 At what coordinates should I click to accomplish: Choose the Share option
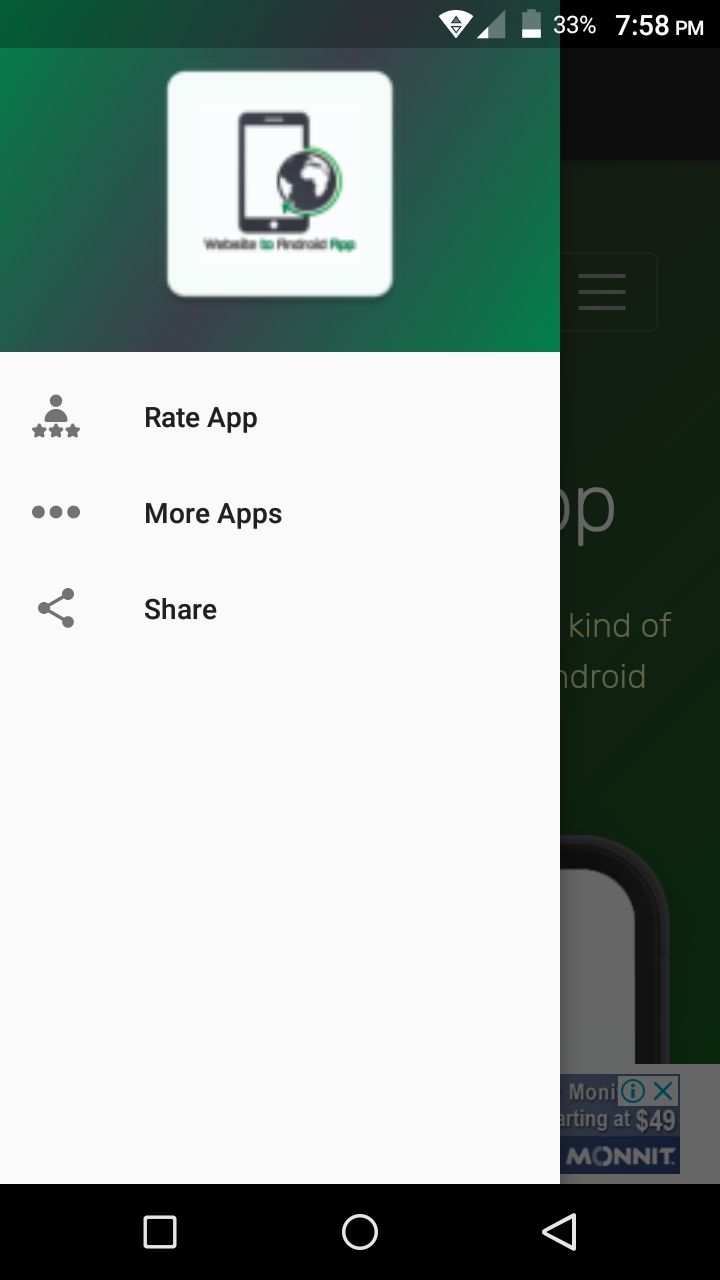coord(180,609)
